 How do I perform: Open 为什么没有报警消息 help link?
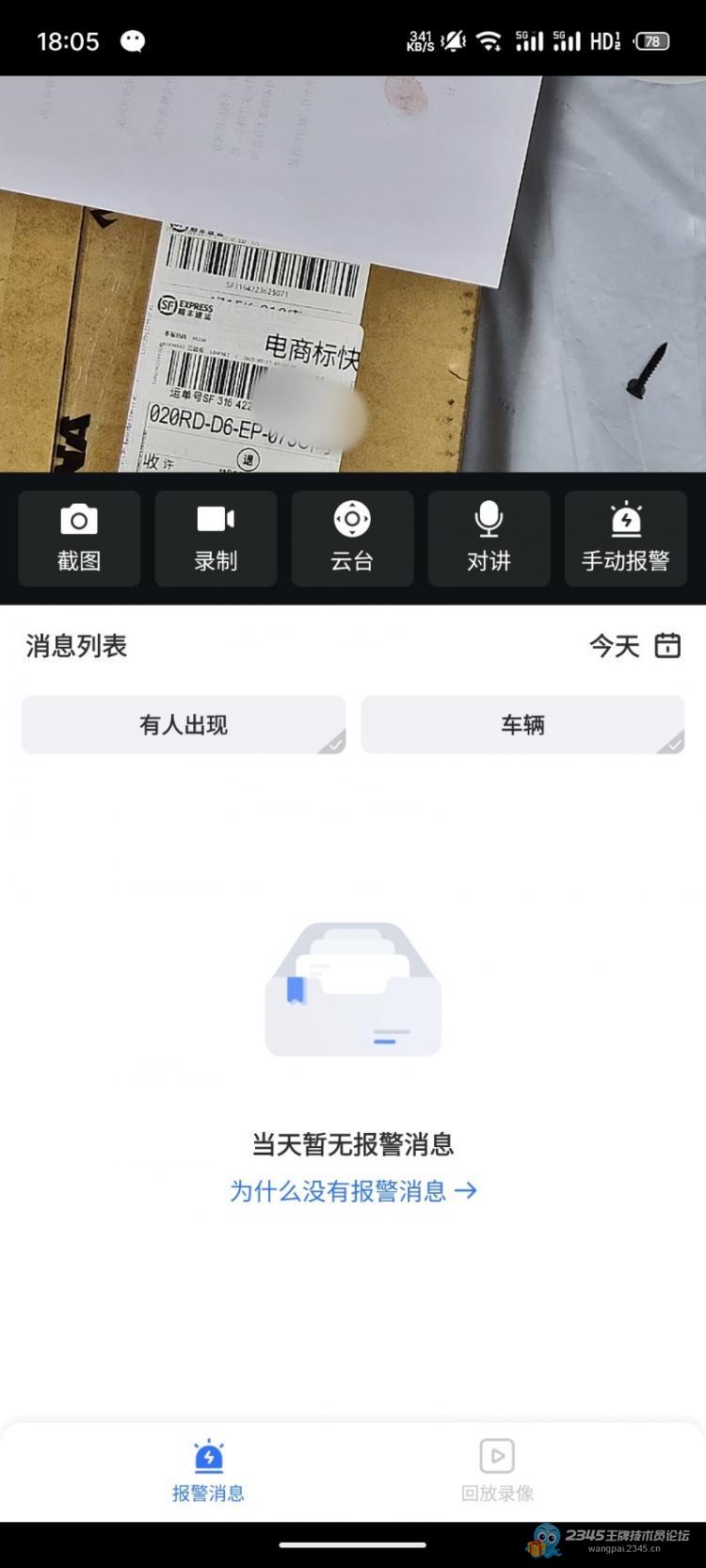(x=353, y=1191)
